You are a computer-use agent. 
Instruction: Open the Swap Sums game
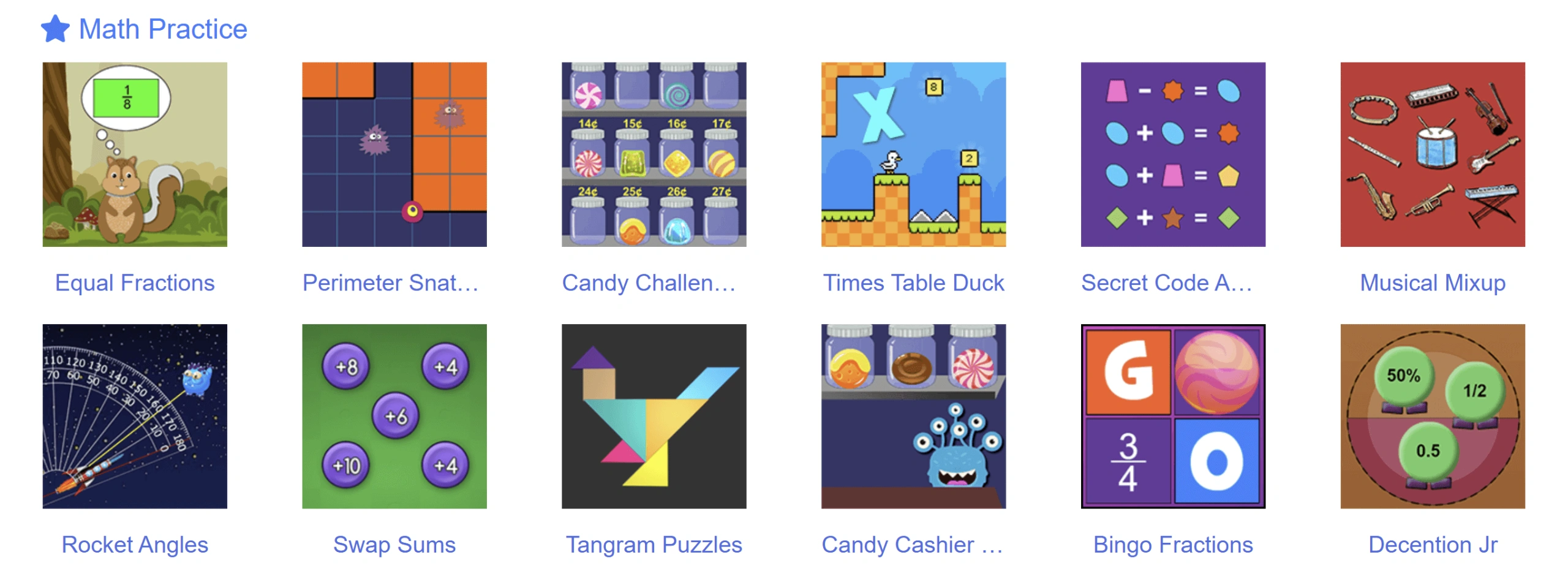[x=394, y=416]
